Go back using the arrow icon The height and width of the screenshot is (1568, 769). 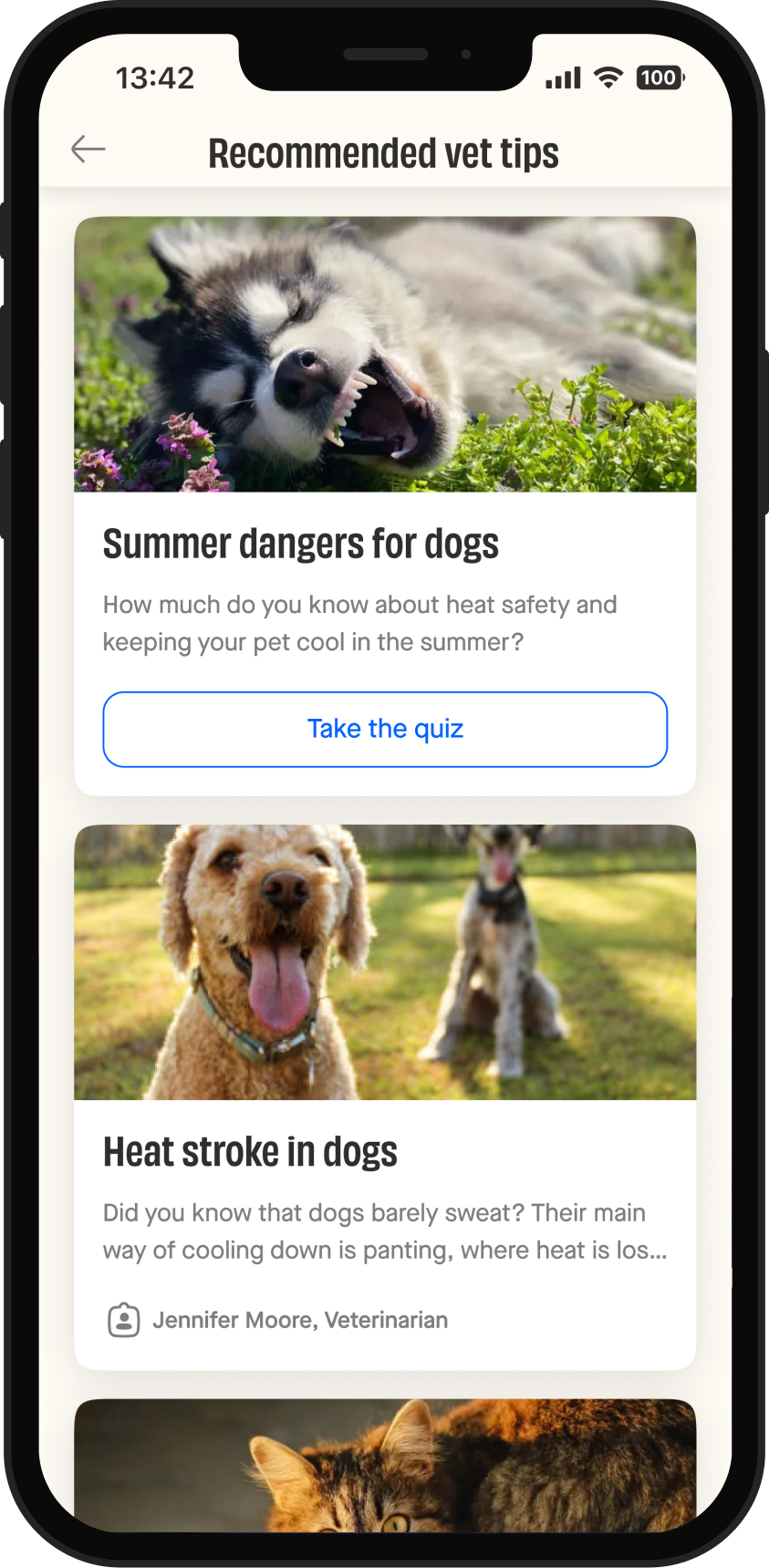[88, 149]
